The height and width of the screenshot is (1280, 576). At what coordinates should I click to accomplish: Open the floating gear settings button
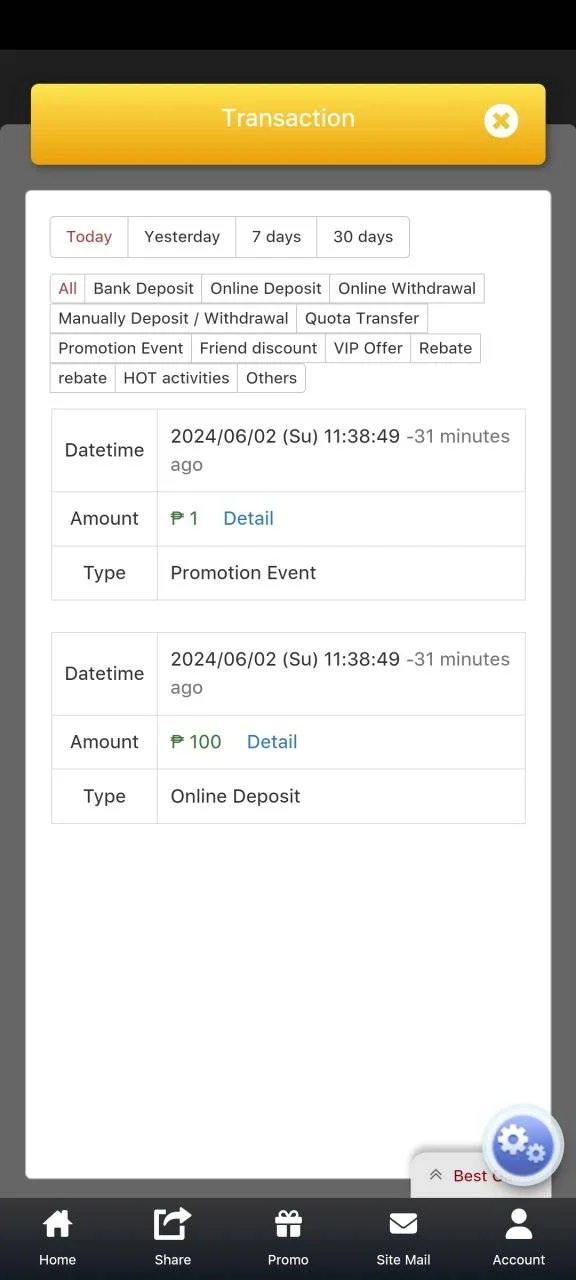[x=522, y=1144]
